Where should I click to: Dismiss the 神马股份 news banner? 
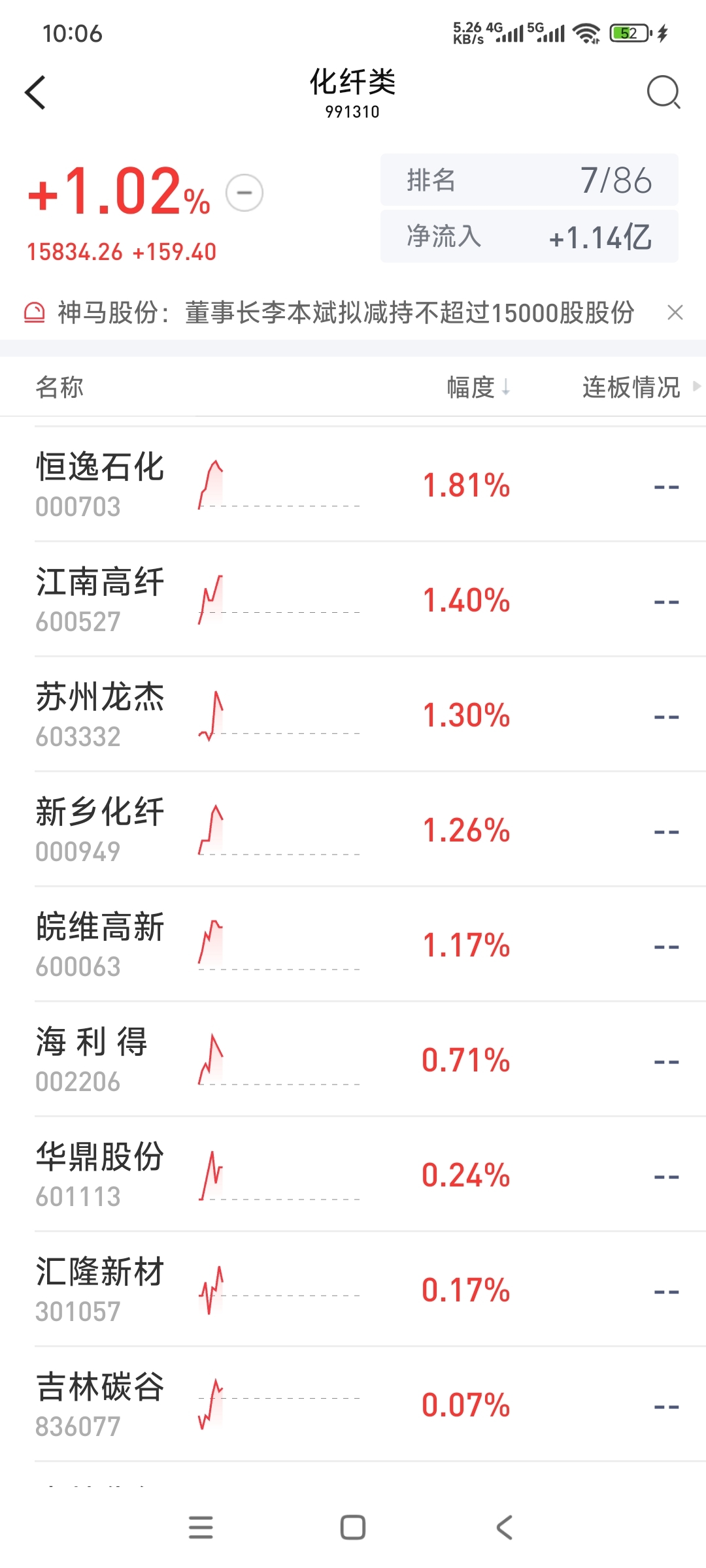point(675,312)
